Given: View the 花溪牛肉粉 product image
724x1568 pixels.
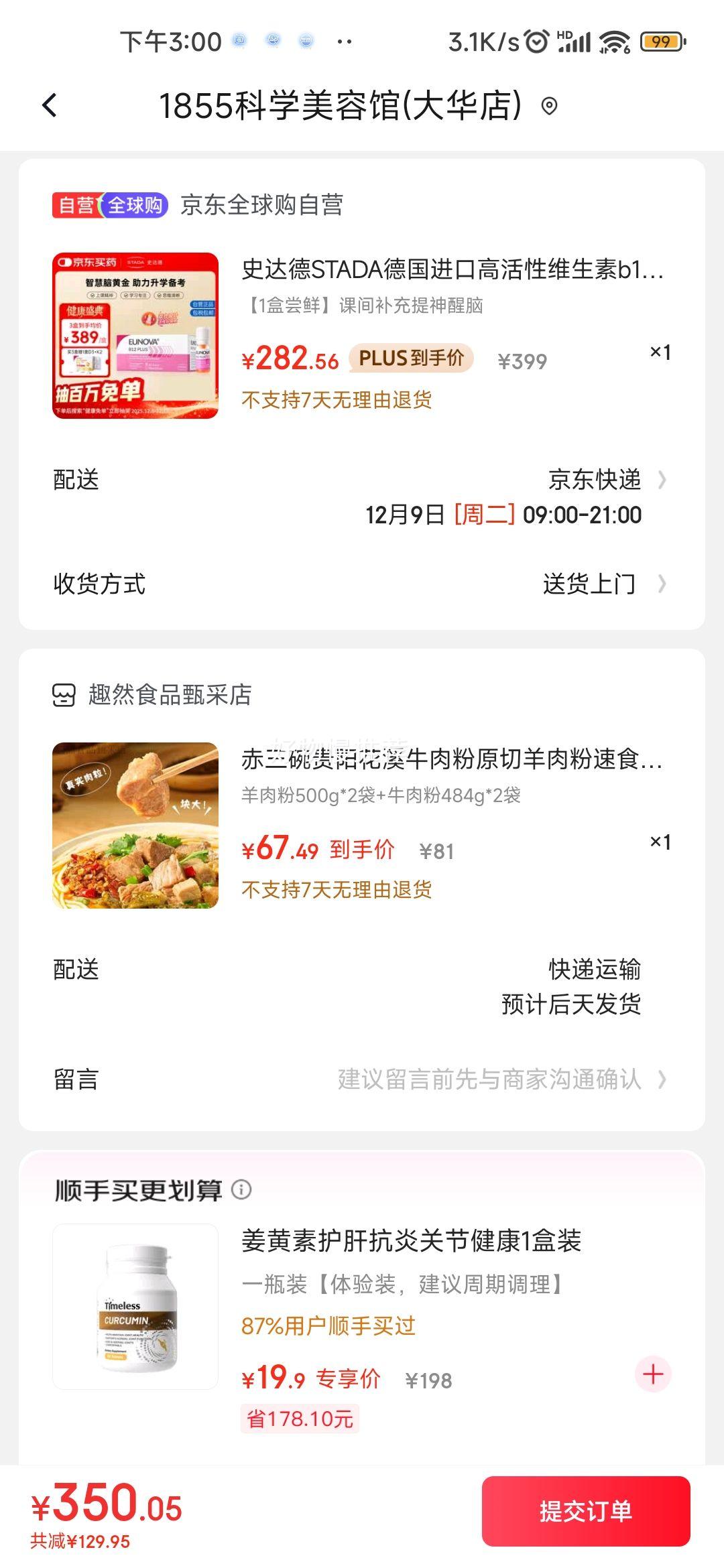Looking at the screenshot, I should (135, 826).
